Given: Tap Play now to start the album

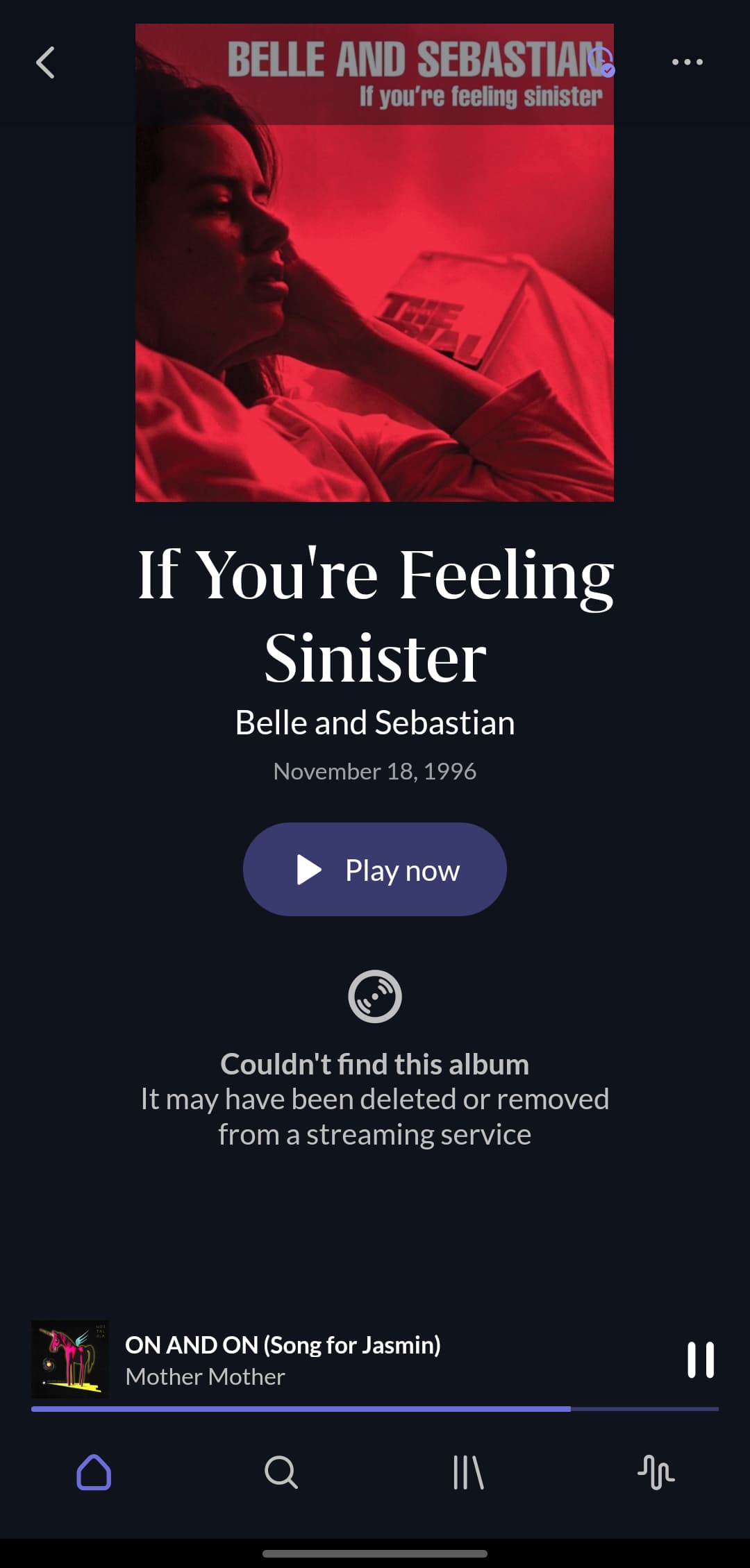Looking at the screenshot, I should (375, 869).
